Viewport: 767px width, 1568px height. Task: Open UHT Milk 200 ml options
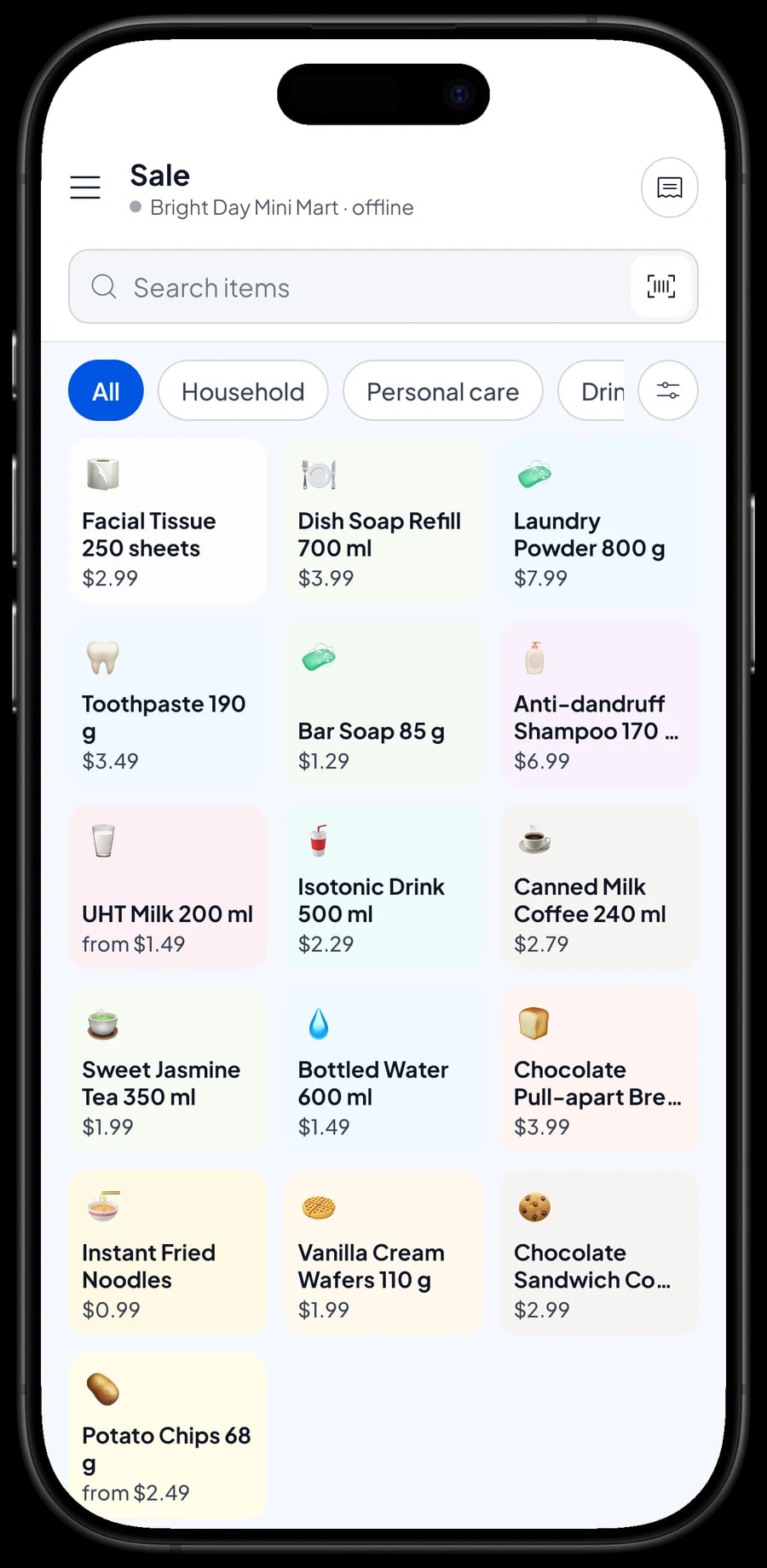coord(168,887)
